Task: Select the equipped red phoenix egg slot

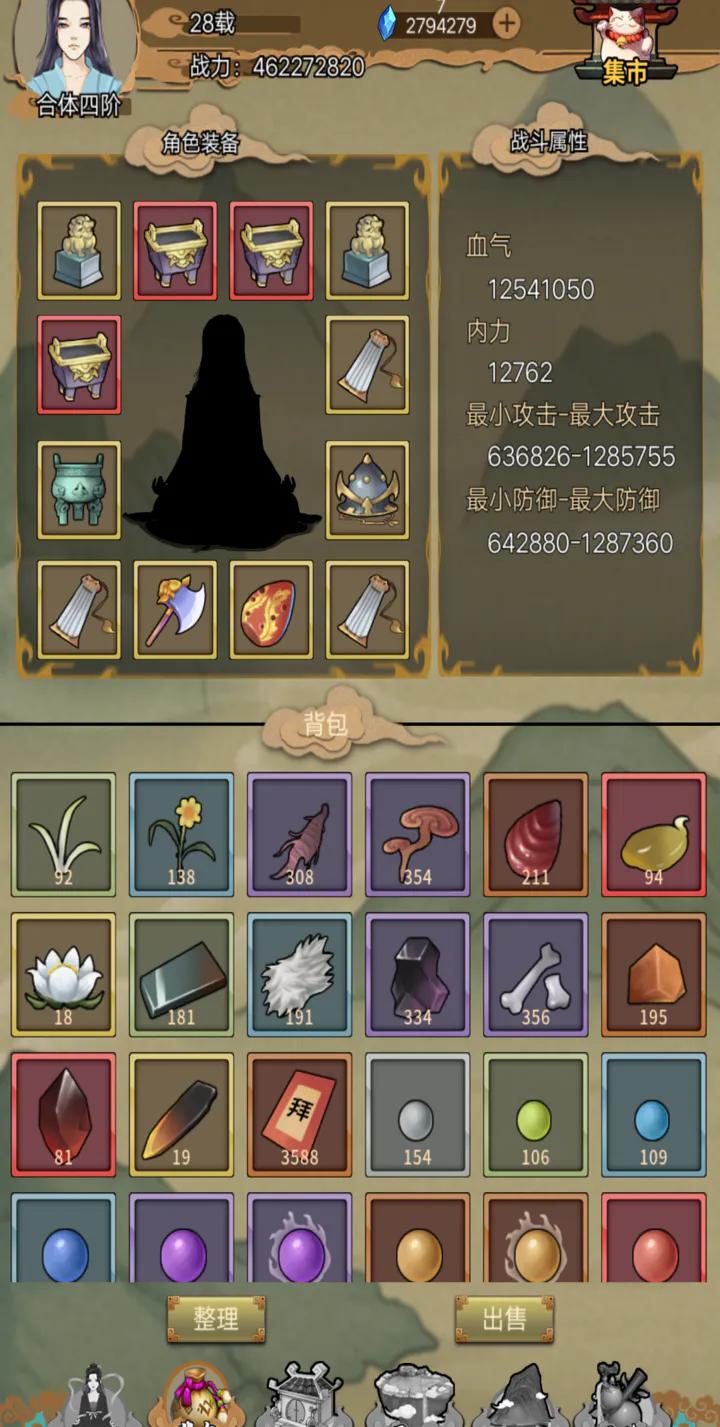Action: click(x=271, y=610)
